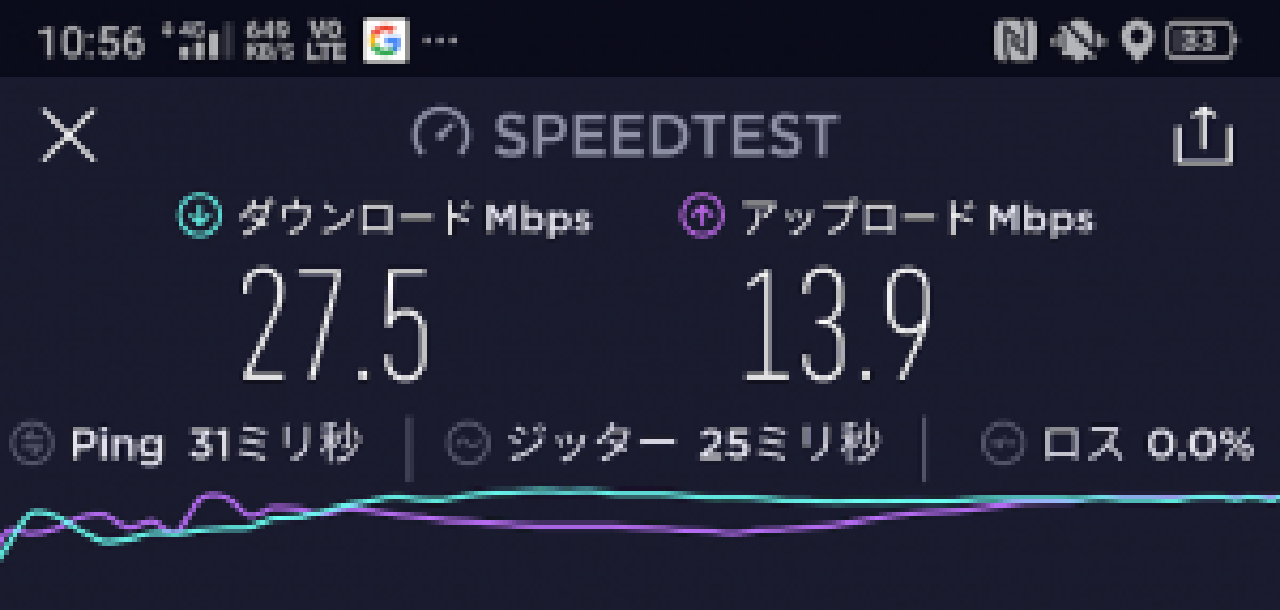Share the speed test result
This screenshot has height=610, width=1280.
click(x=1203, y=136)
